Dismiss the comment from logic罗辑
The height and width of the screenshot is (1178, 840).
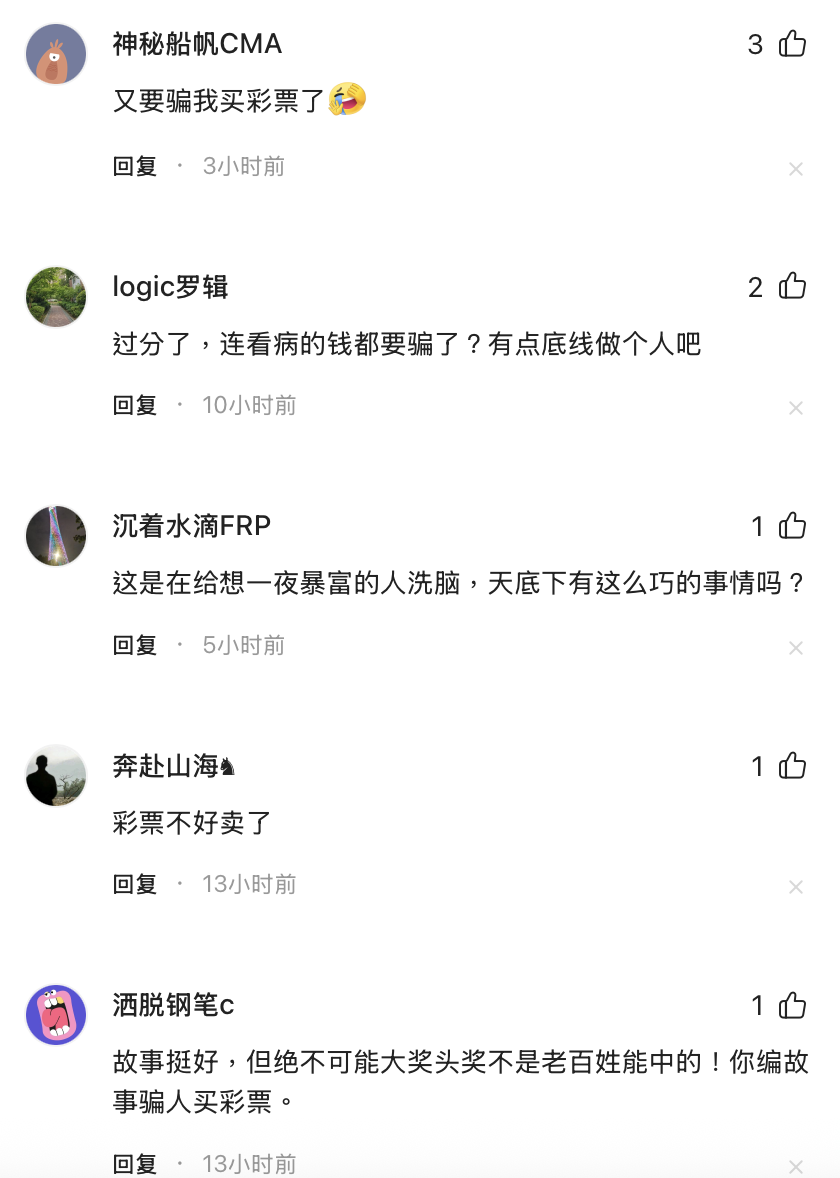796,408
